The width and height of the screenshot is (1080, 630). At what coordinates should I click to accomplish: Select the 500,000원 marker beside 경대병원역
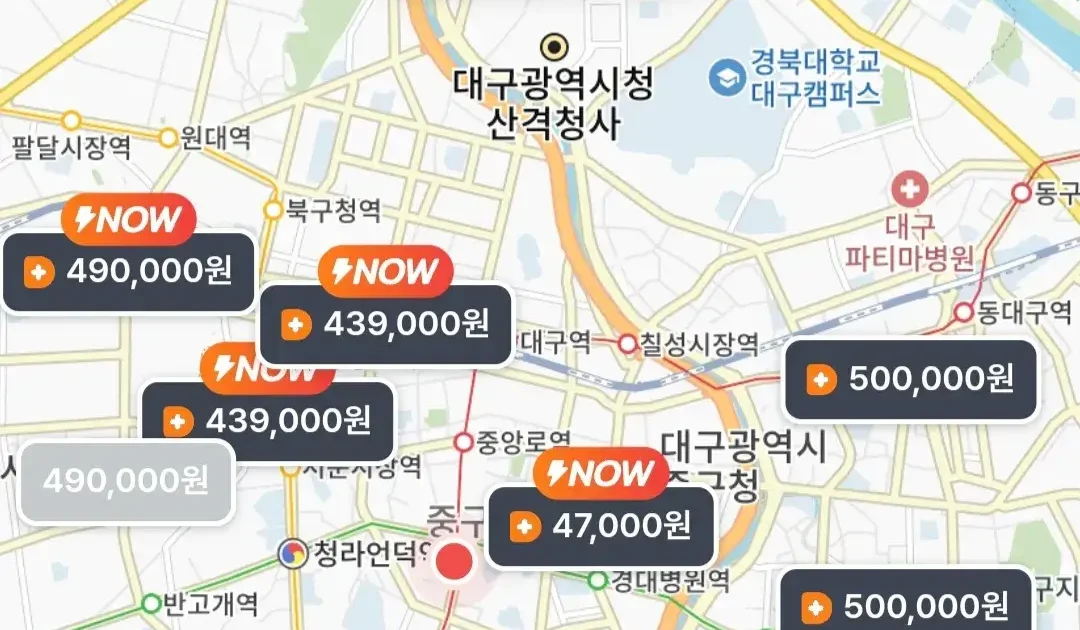(x=906, y=605)
